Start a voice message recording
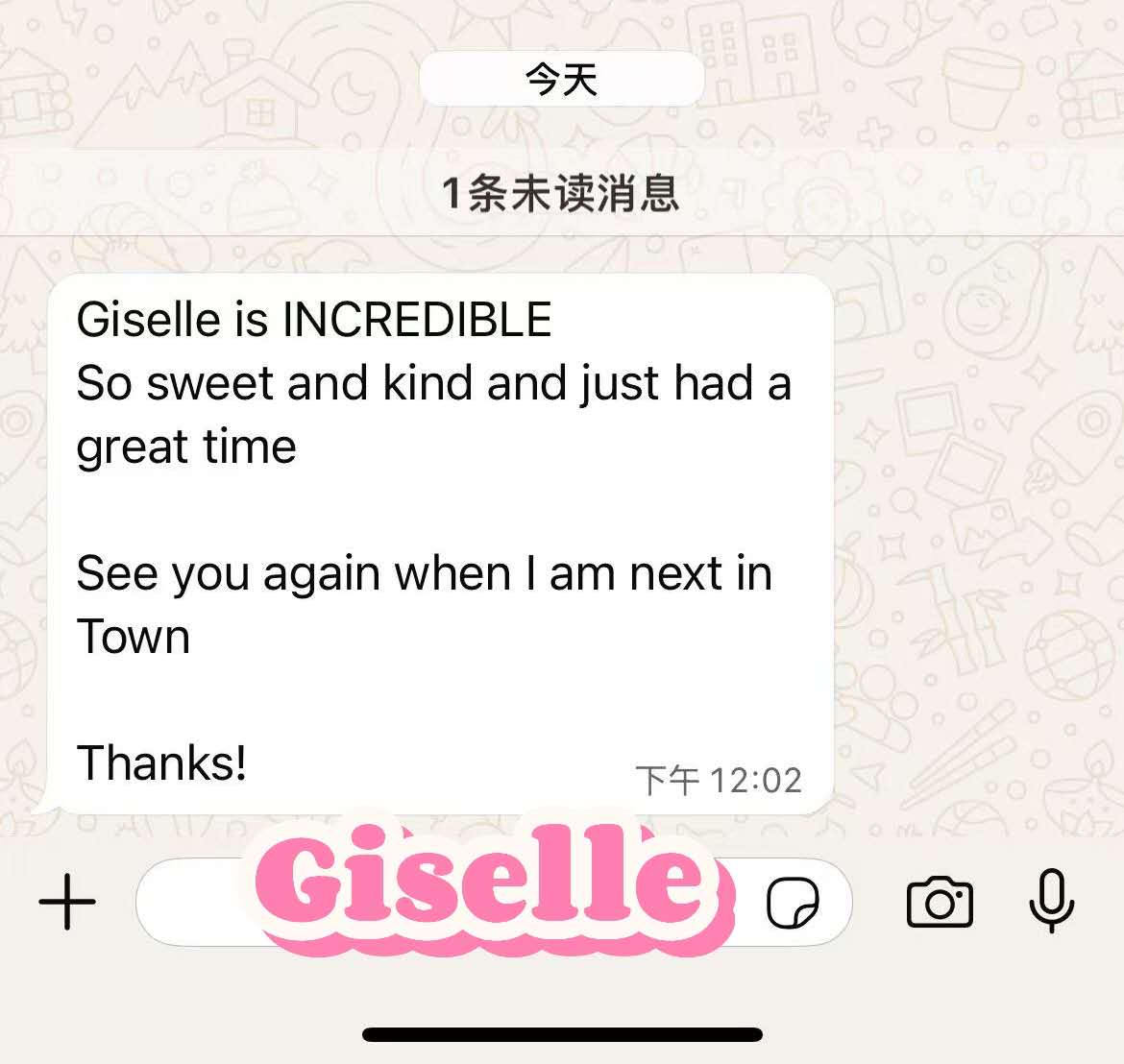The image size is (1124, 1064). (x=1051, y=901)
